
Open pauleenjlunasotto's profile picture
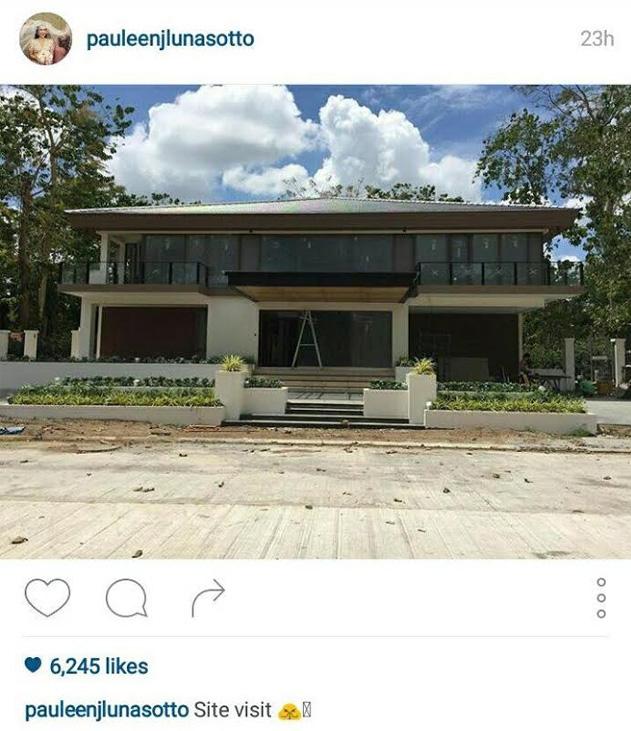tap(45, 39)
